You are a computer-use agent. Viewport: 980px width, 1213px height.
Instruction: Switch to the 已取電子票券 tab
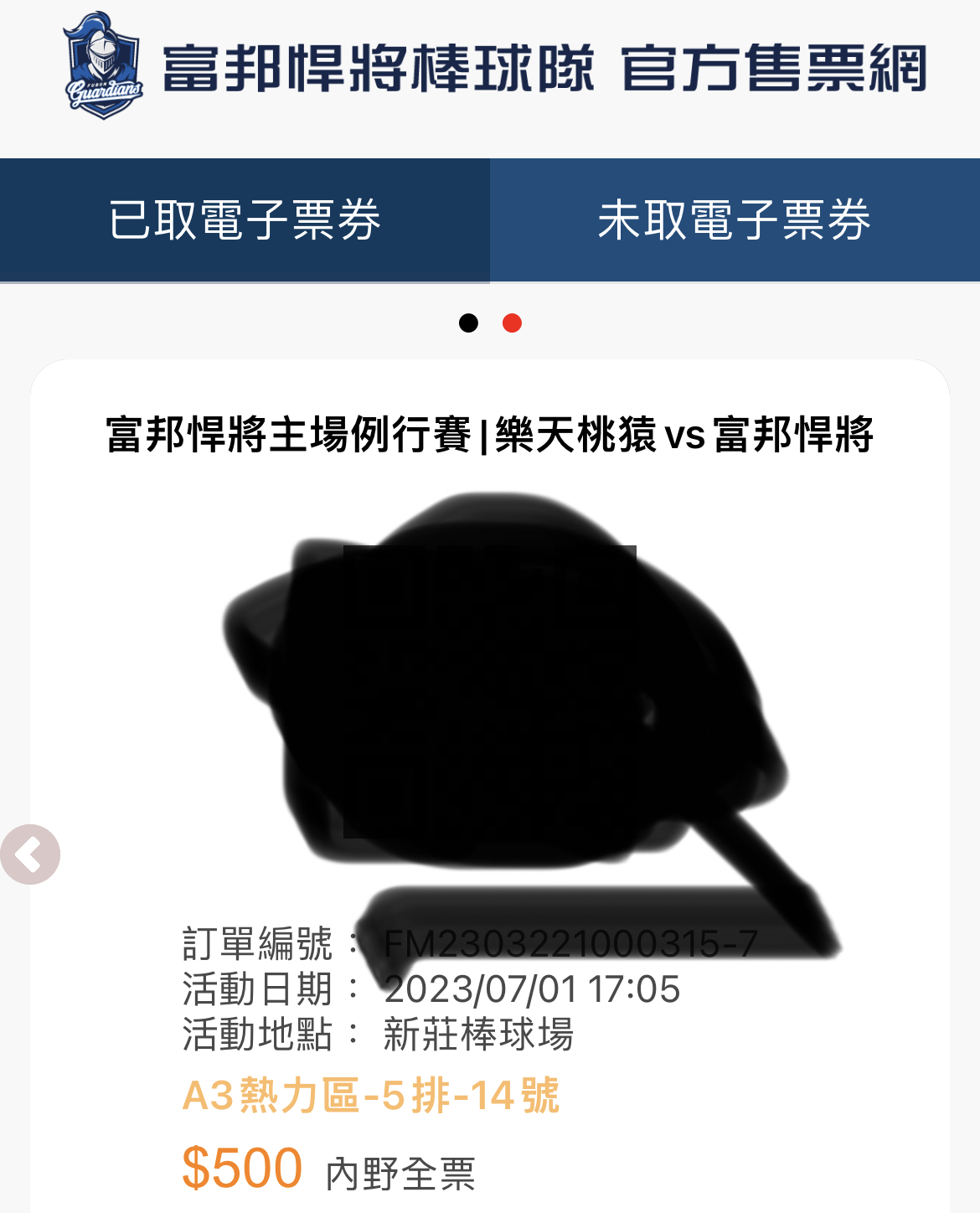(x=245, y=219)
